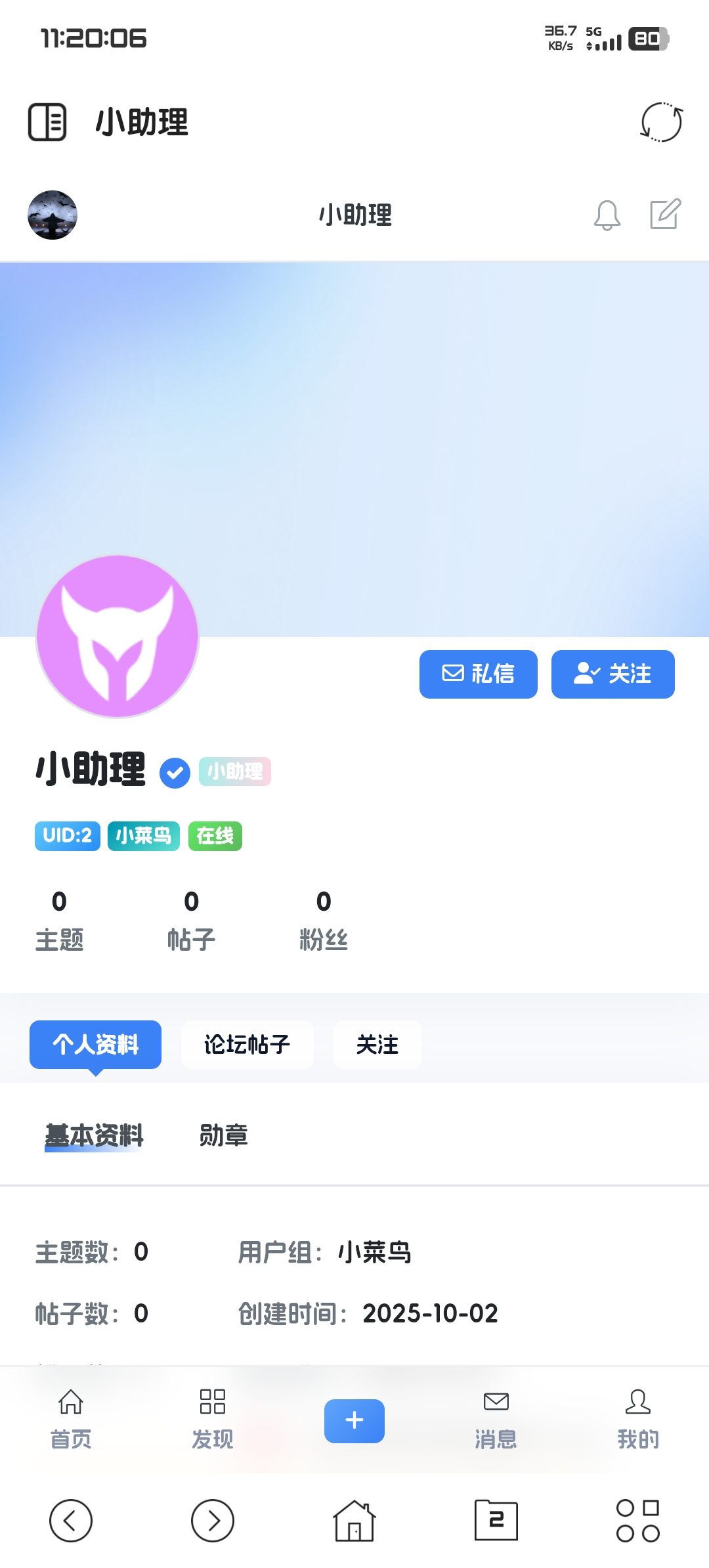
Task: Open the 勋章 sub-tab
Action: click(223, 1135)
